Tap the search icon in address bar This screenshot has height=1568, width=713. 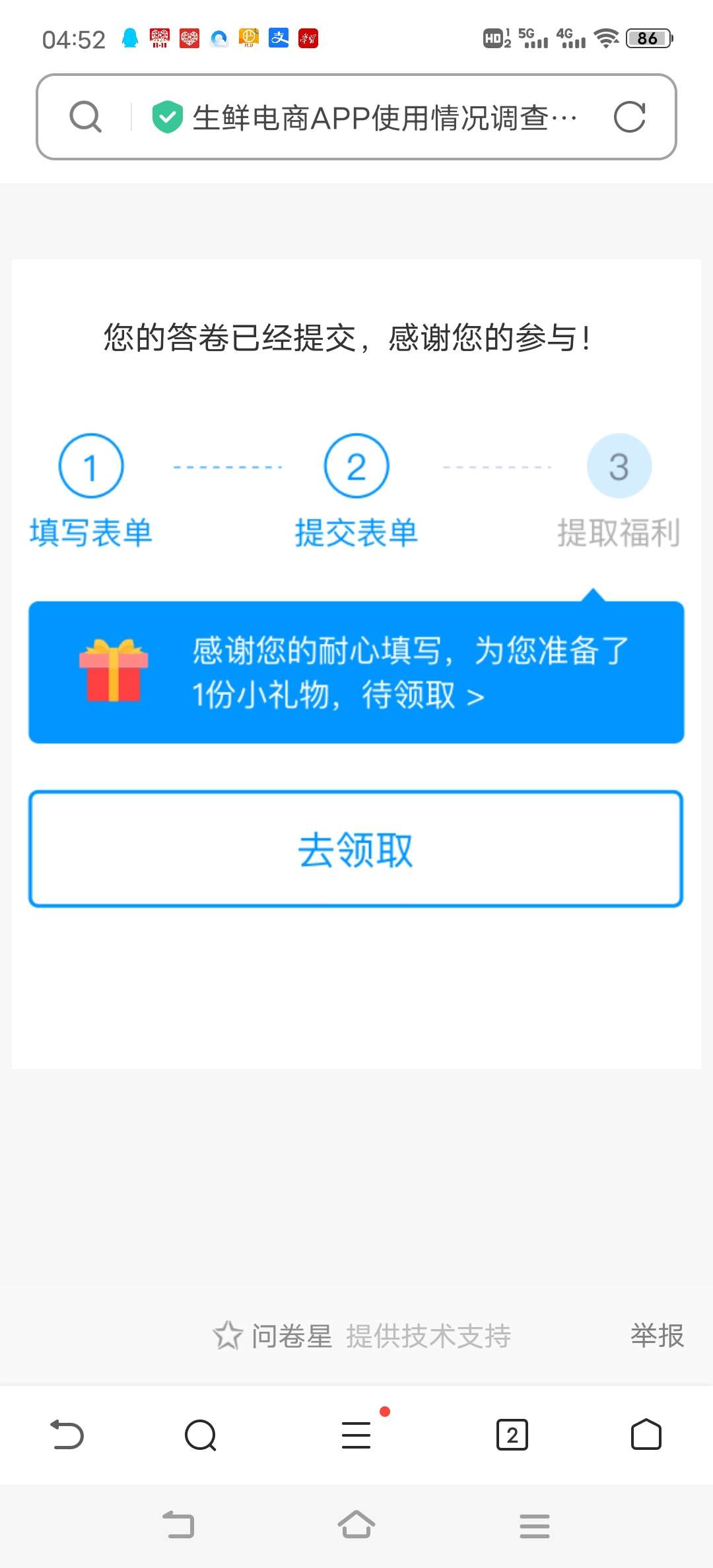(x=86, y=117)
